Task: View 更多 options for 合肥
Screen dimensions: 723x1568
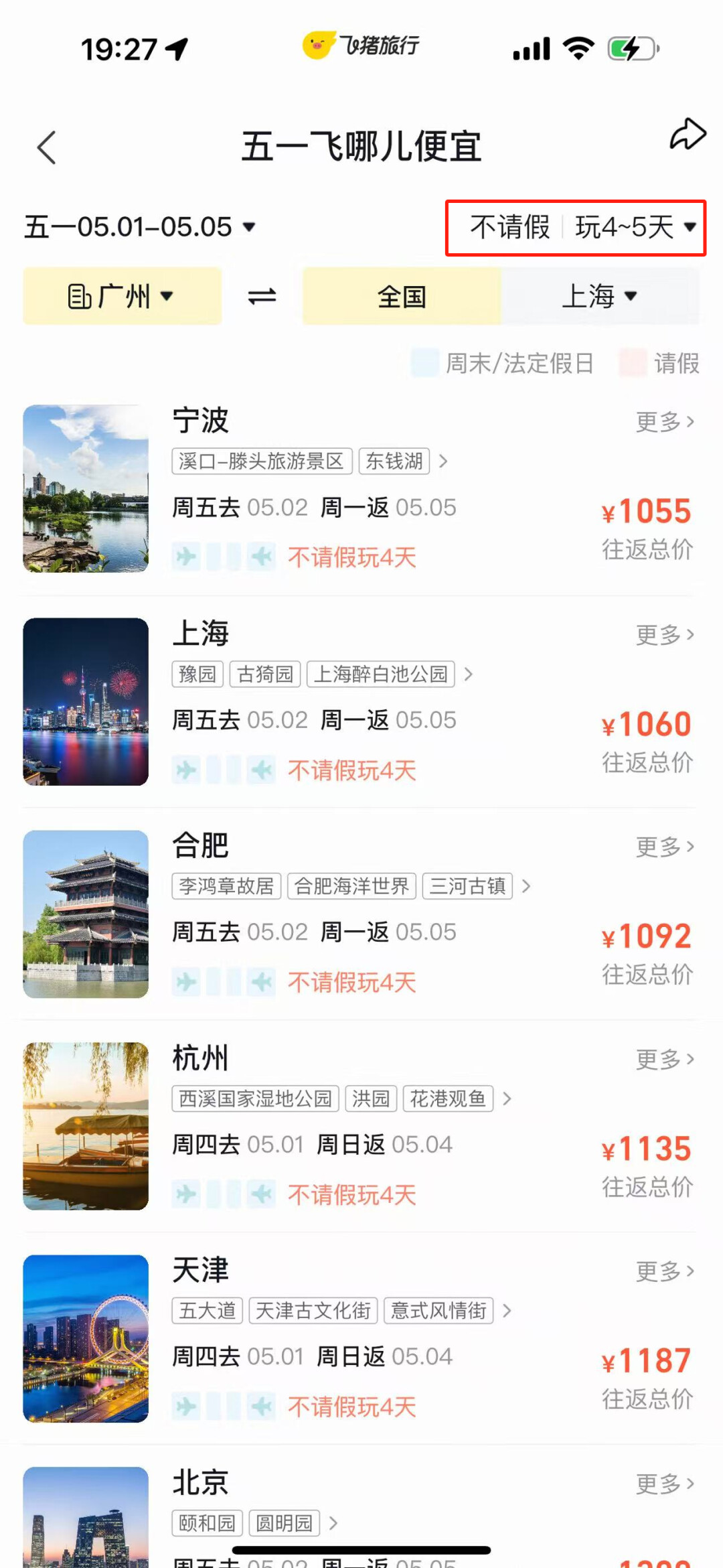Action: [665, 847]
